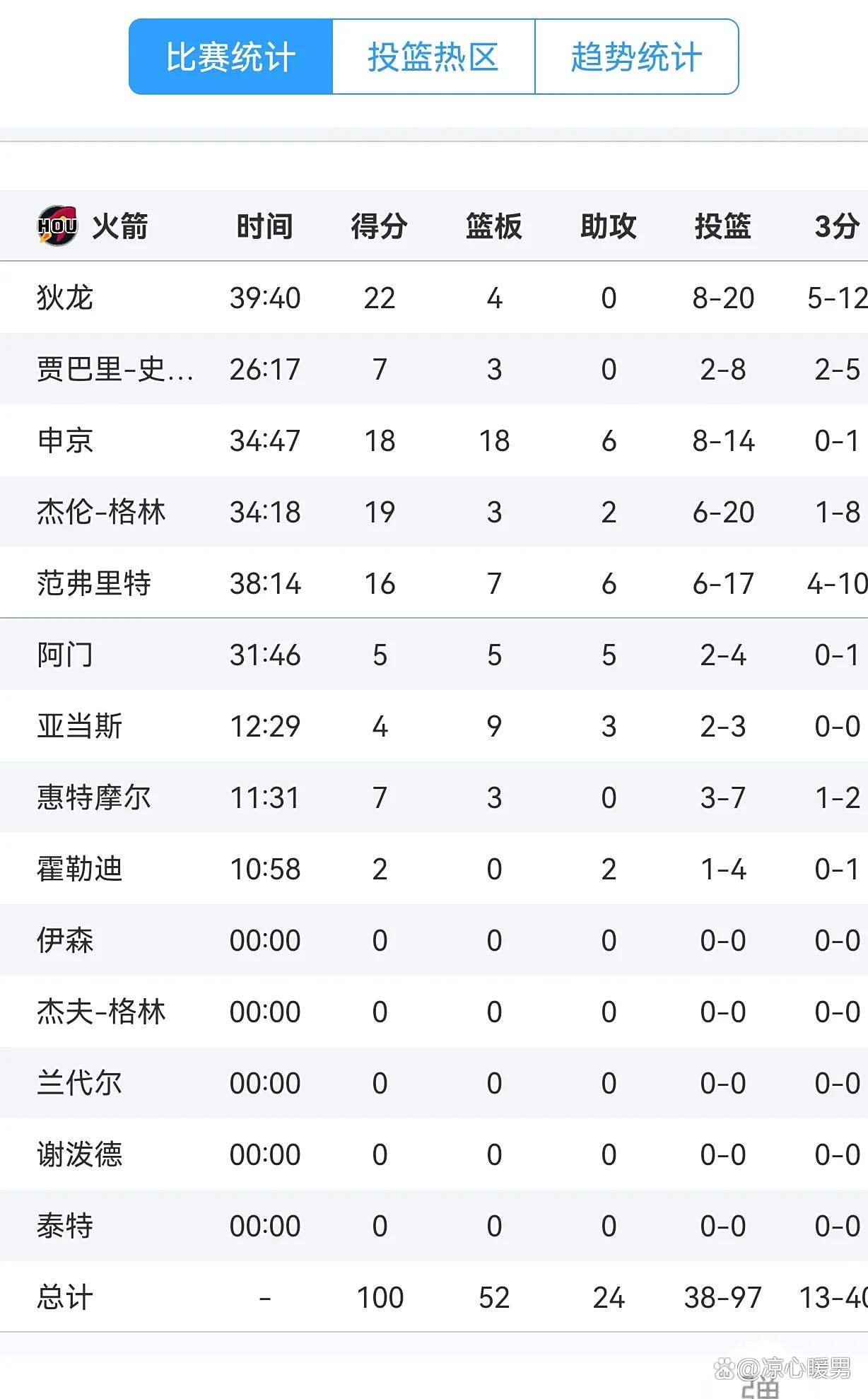Sort by the 时间 column header
Image resolution: width=868 pixels, height=1399 pixels.
point(263,226)
